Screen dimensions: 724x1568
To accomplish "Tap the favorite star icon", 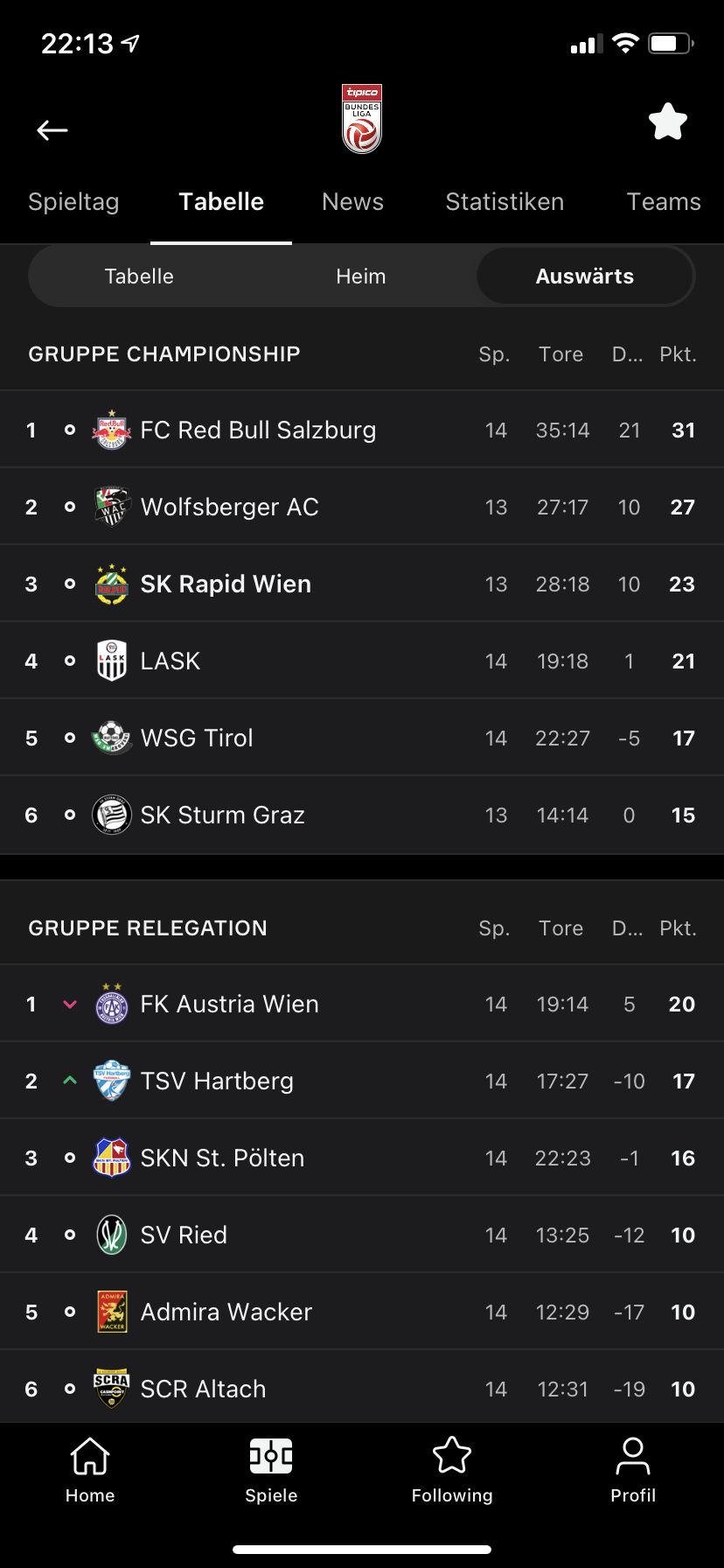I will tap(668, 122).
